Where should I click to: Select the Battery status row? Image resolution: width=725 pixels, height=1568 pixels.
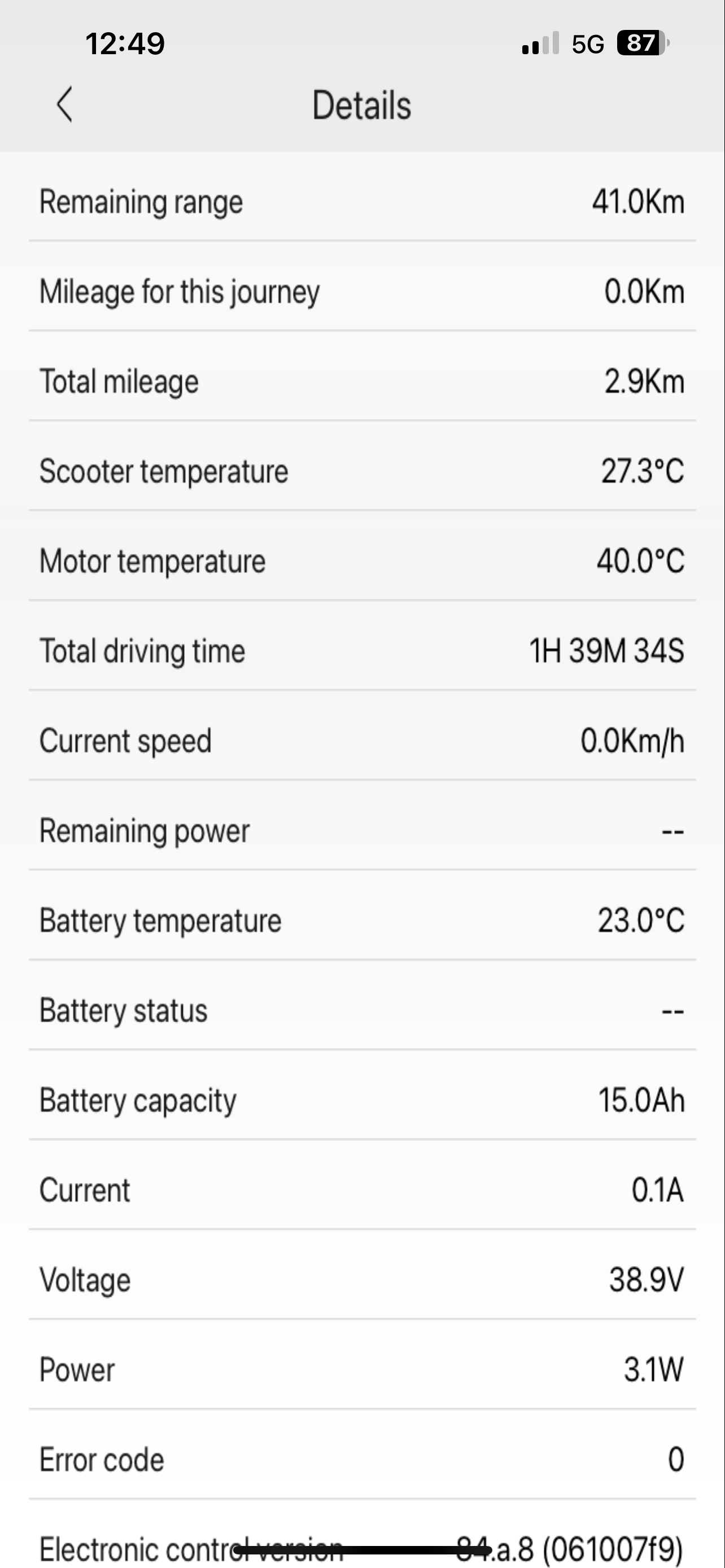coord(361,1009)
